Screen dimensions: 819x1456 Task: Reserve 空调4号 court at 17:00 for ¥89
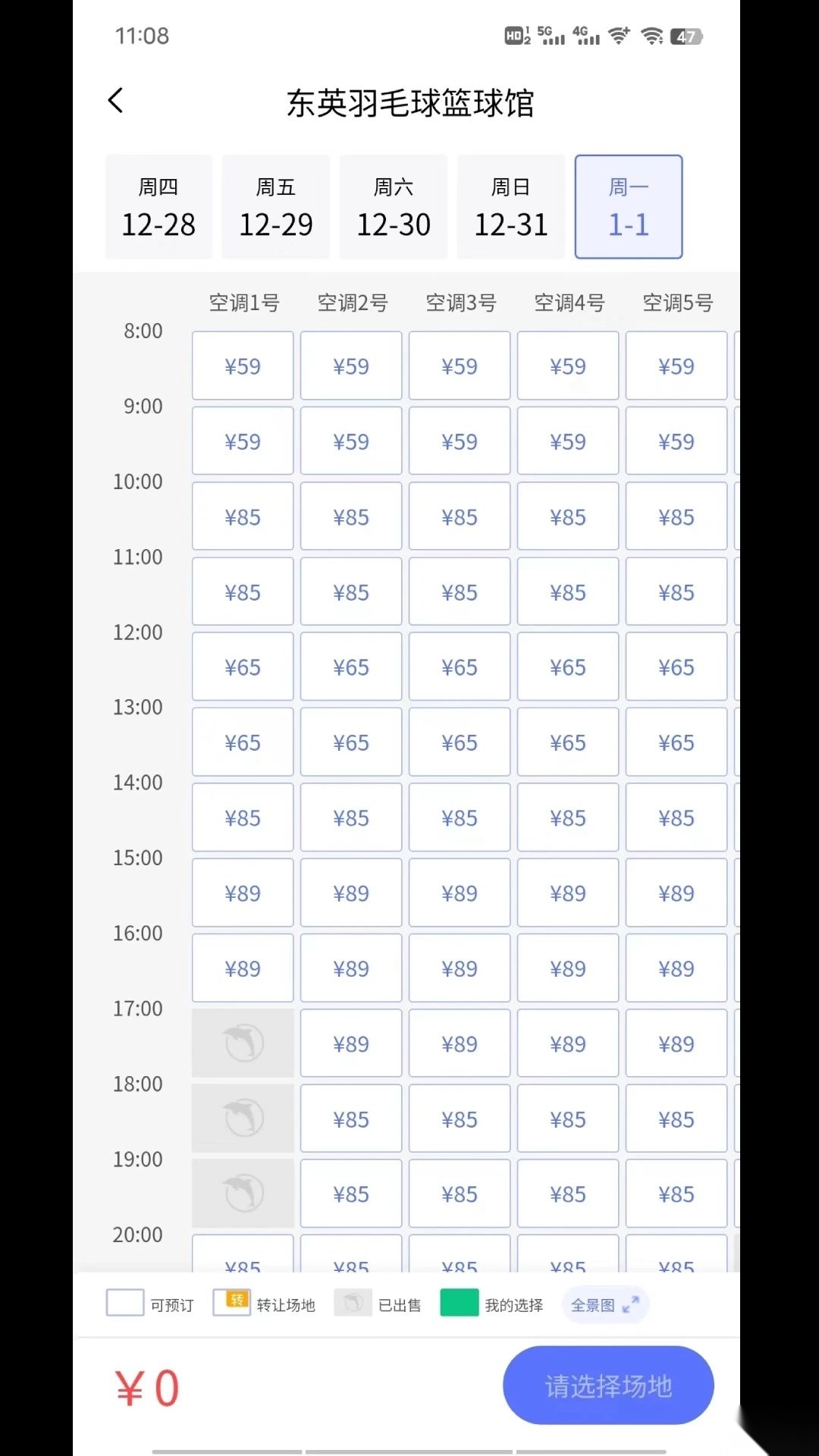[x=568, y=1043]
